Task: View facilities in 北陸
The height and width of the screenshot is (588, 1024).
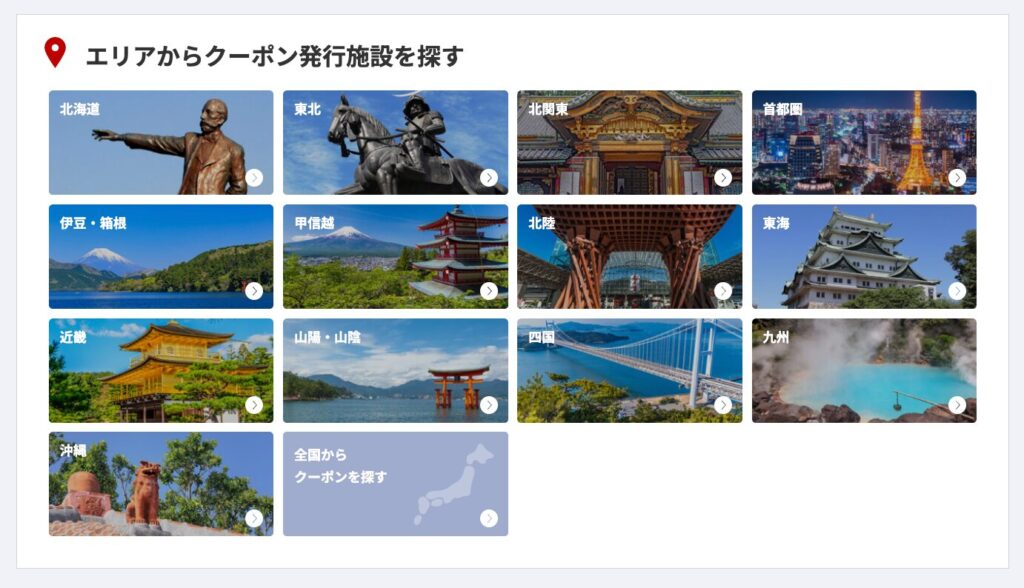Action: [629, 256]
